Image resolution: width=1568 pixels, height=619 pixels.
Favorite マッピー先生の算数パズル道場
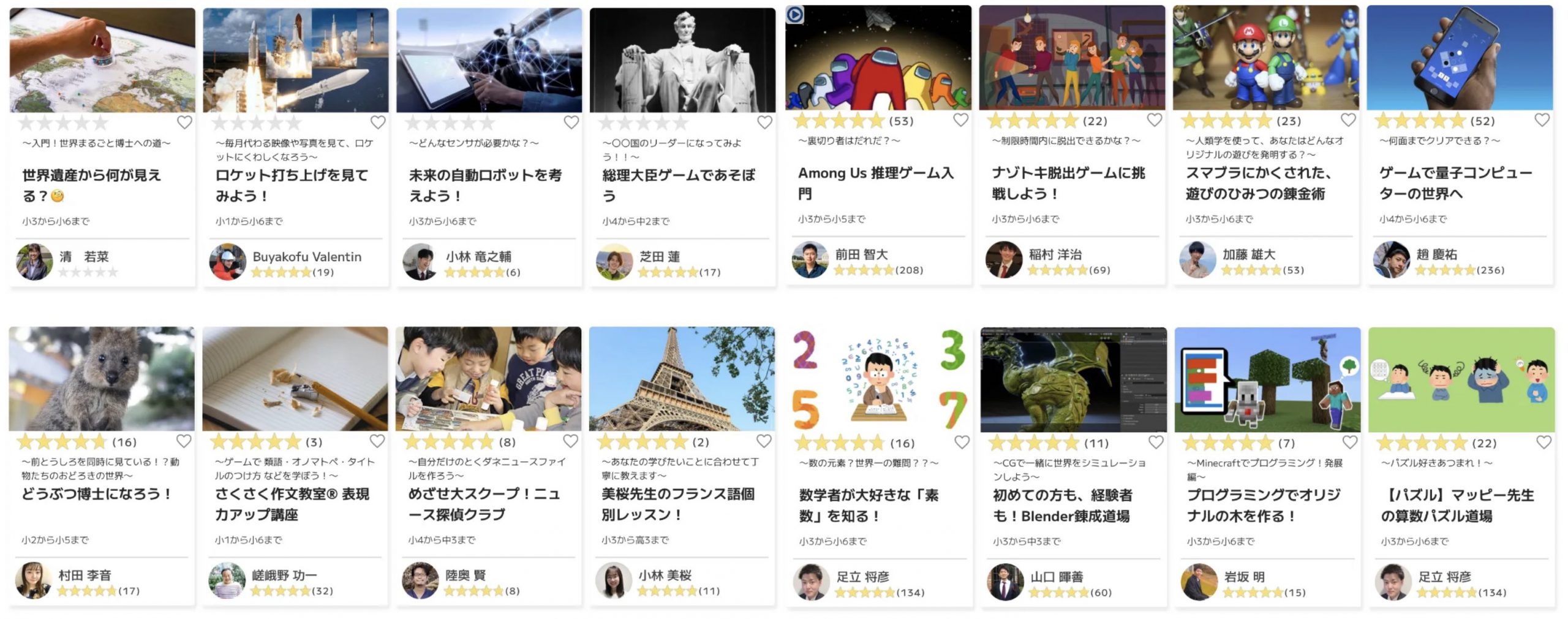(x=1543, y=442)
